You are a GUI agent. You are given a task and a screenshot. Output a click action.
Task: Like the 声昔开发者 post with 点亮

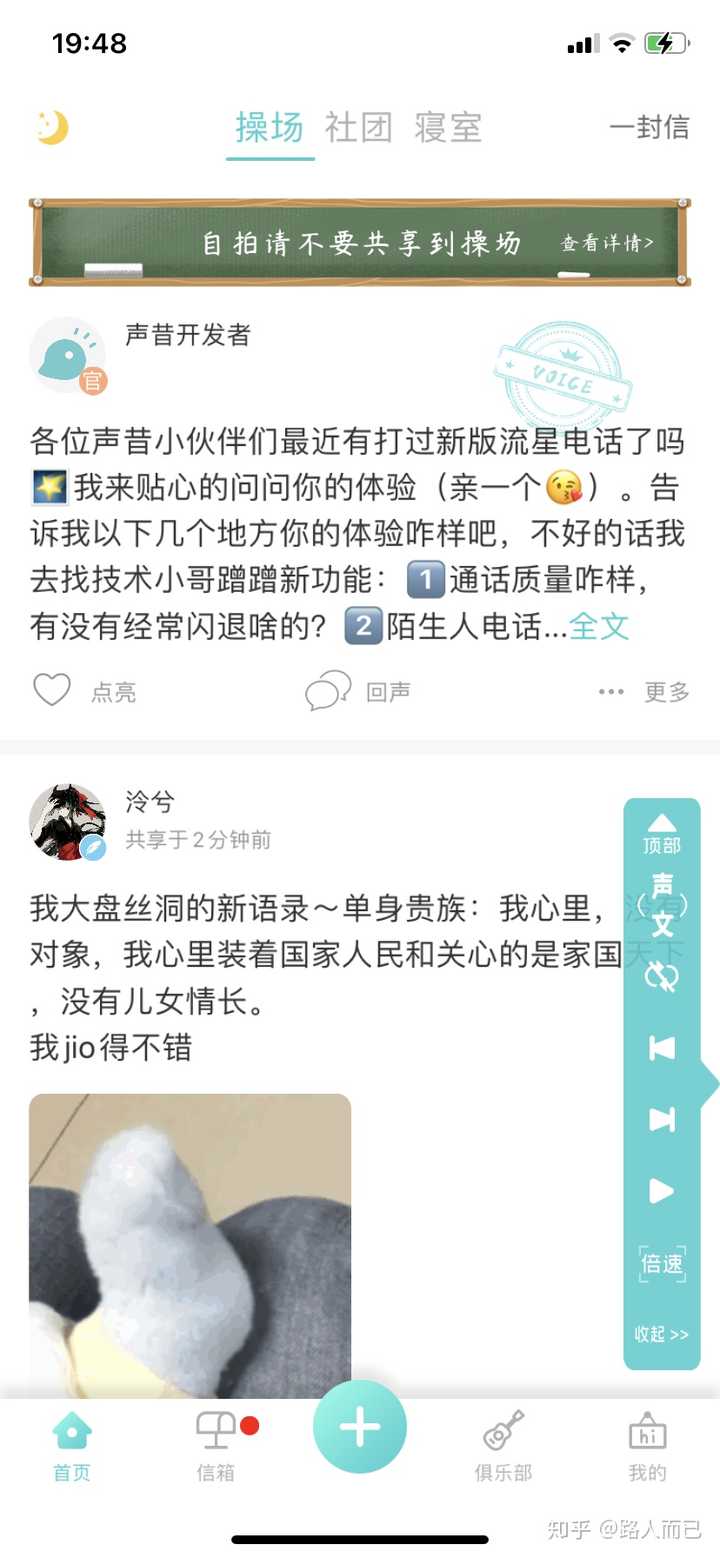tap(85, 691)
